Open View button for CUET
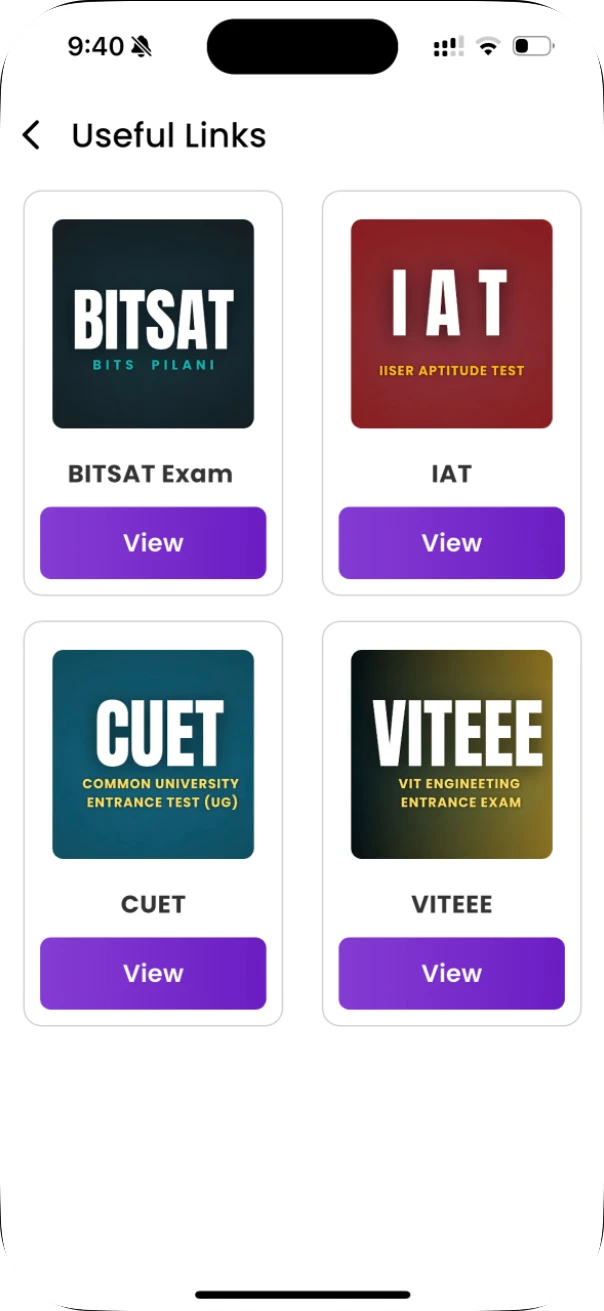This screenshot has width=604, height=1311. [153, 973]
